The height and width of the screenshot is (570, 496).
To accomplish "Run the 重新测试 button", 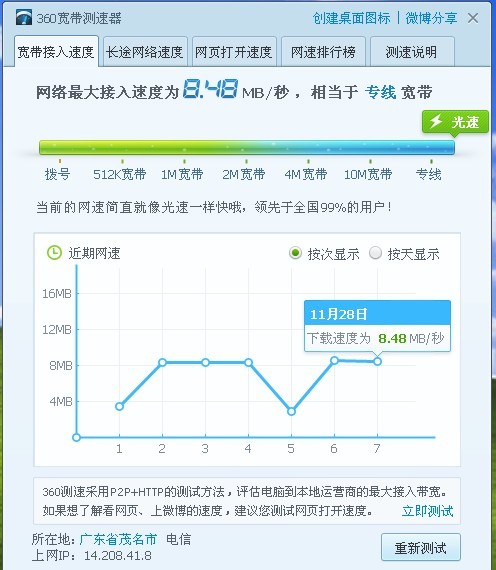I will tap(421, 547).
